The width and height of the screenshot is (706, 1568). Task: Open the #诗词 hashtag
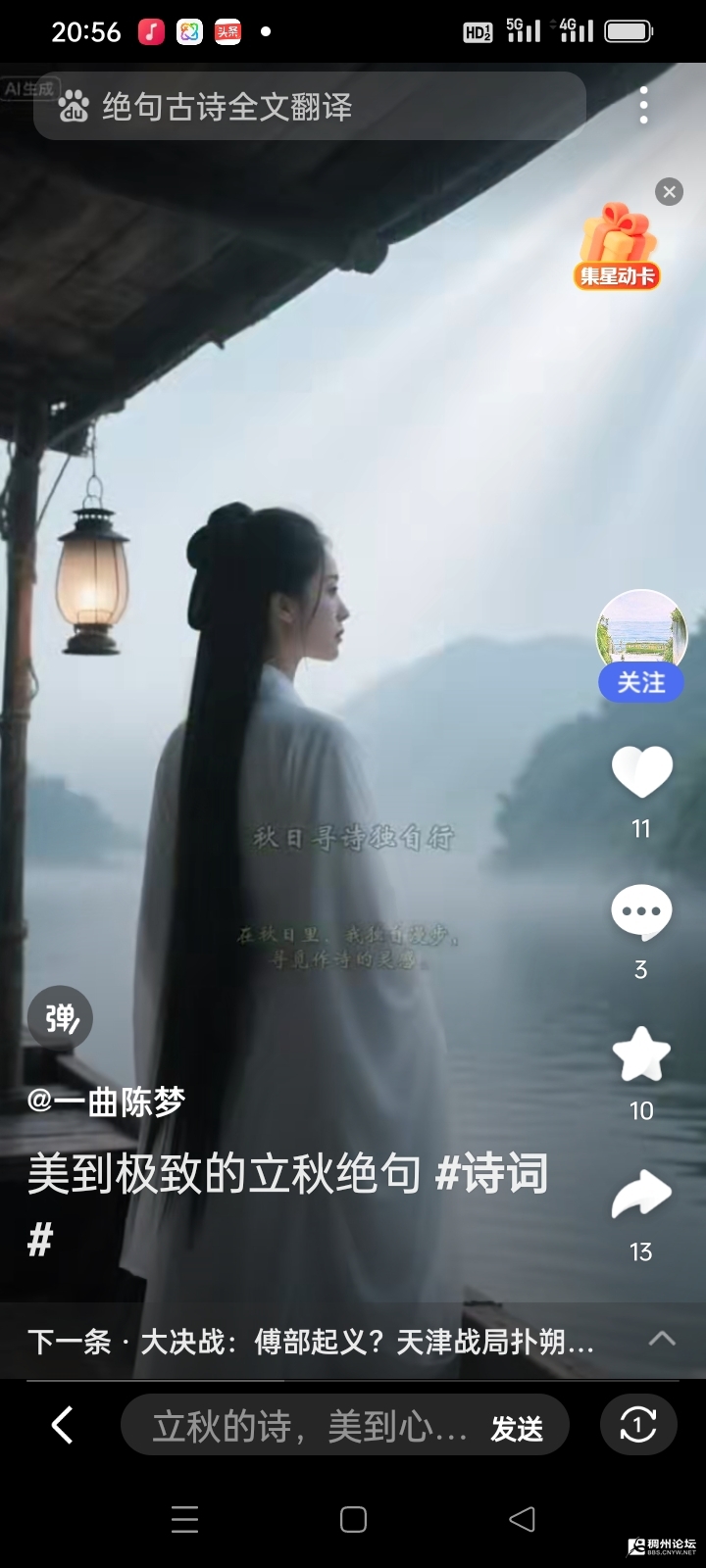pyautogui.click(x=490, y=1174)
